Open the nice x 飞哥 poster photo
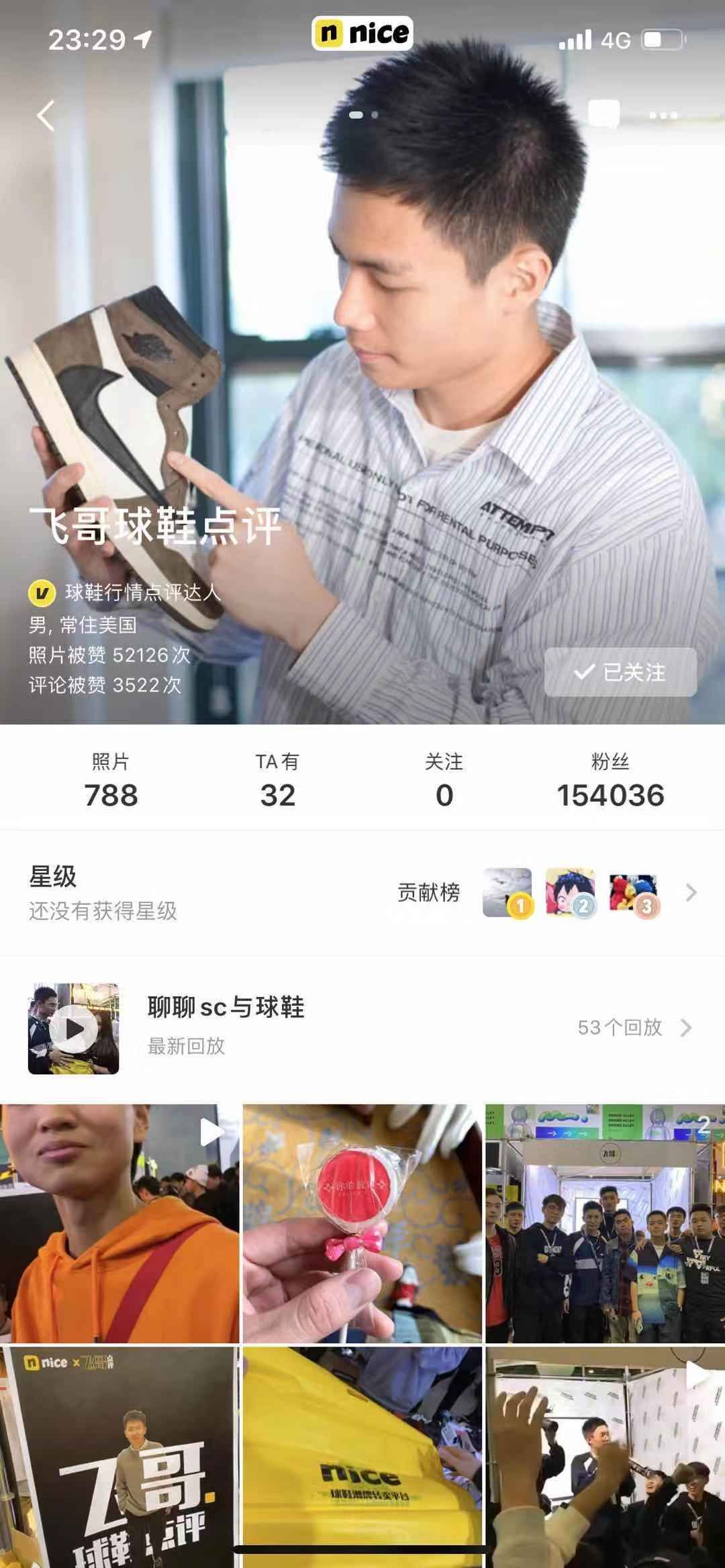 119,1456
